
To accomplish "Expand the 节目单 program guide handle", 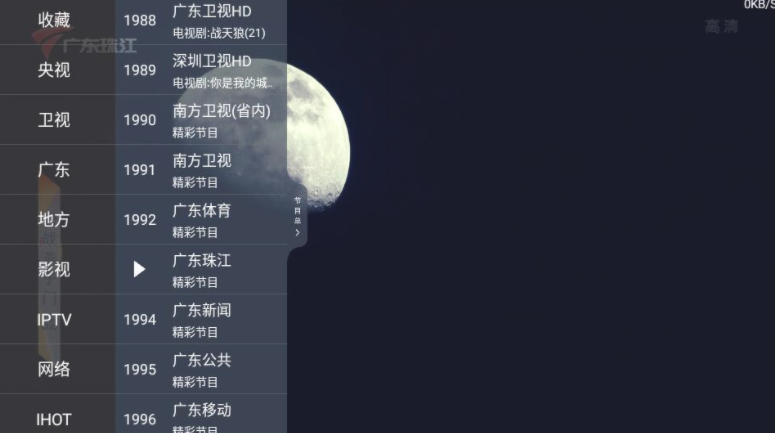I will [x=297, y=217].
